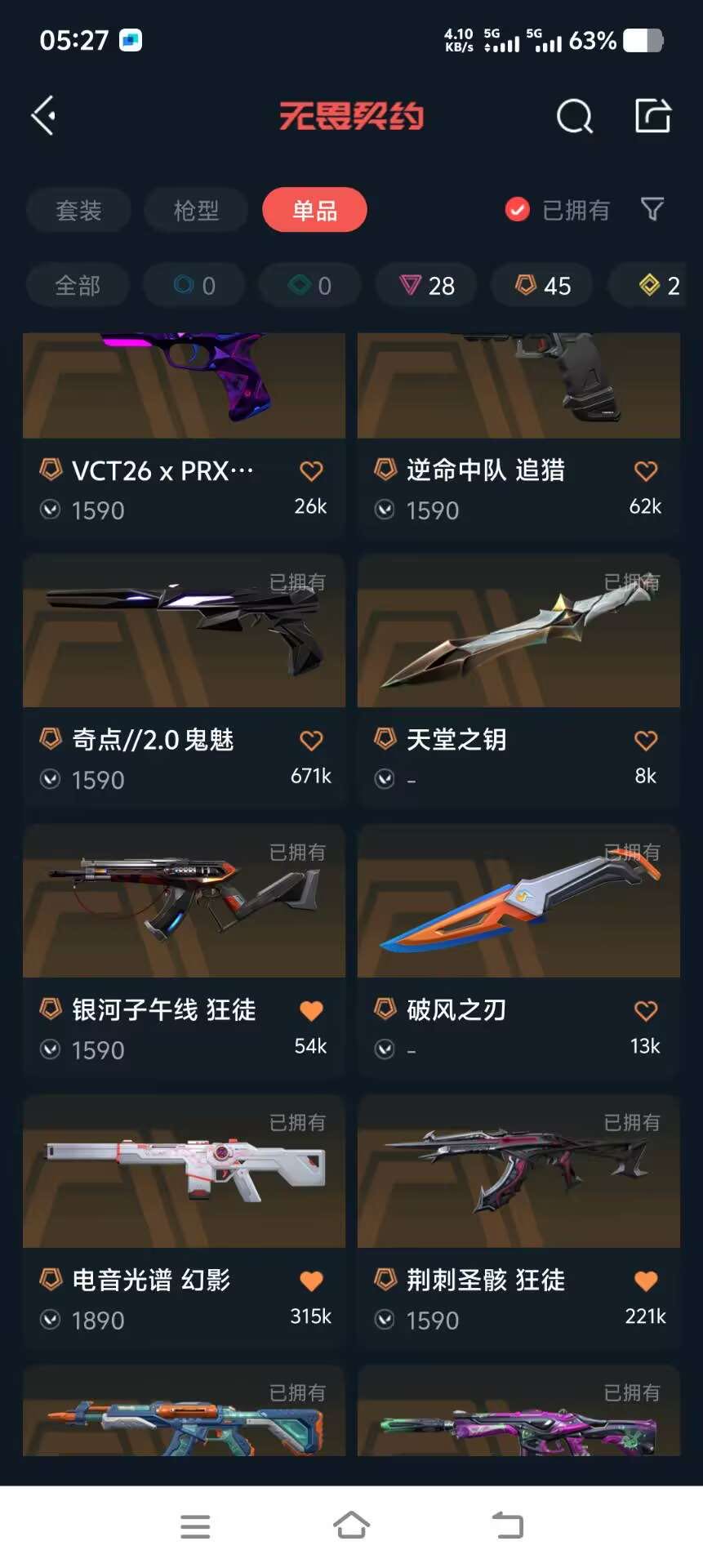Open the search icon
The height and width of the screenshot is (1568, 703).
(x=574, y=116)
